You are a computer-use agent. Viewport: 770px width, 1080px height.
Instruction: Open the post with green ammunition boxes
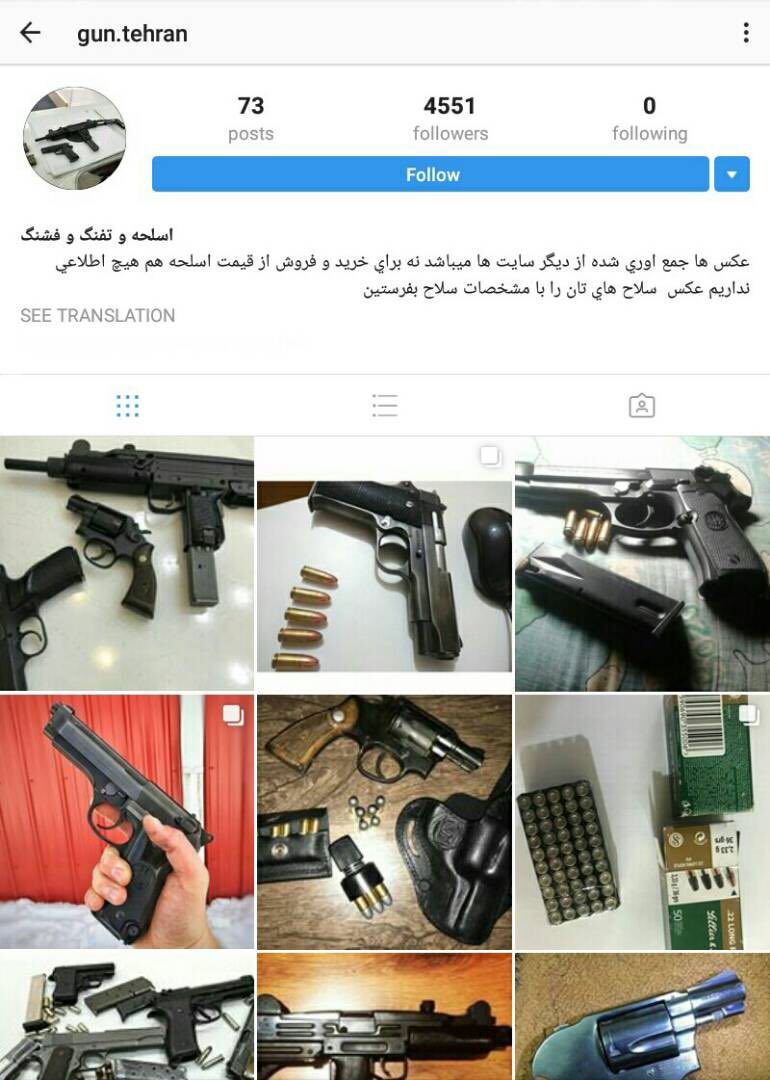[642, 822]
